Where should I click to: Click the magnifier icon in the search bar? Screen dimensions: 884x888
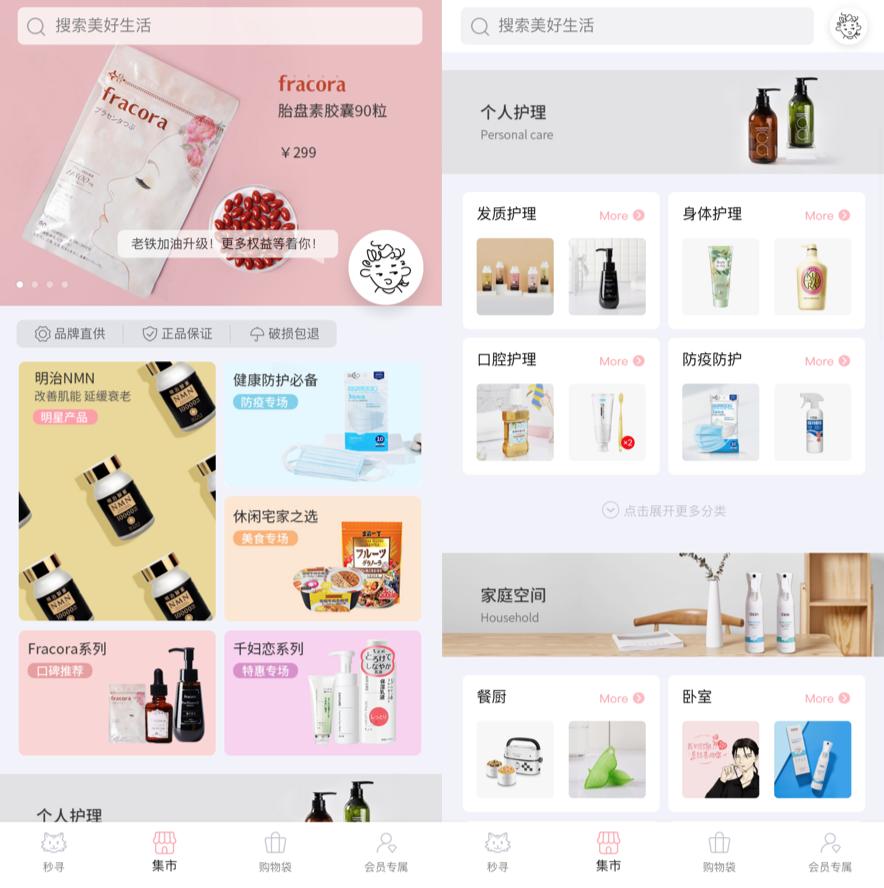pos(36,25)
